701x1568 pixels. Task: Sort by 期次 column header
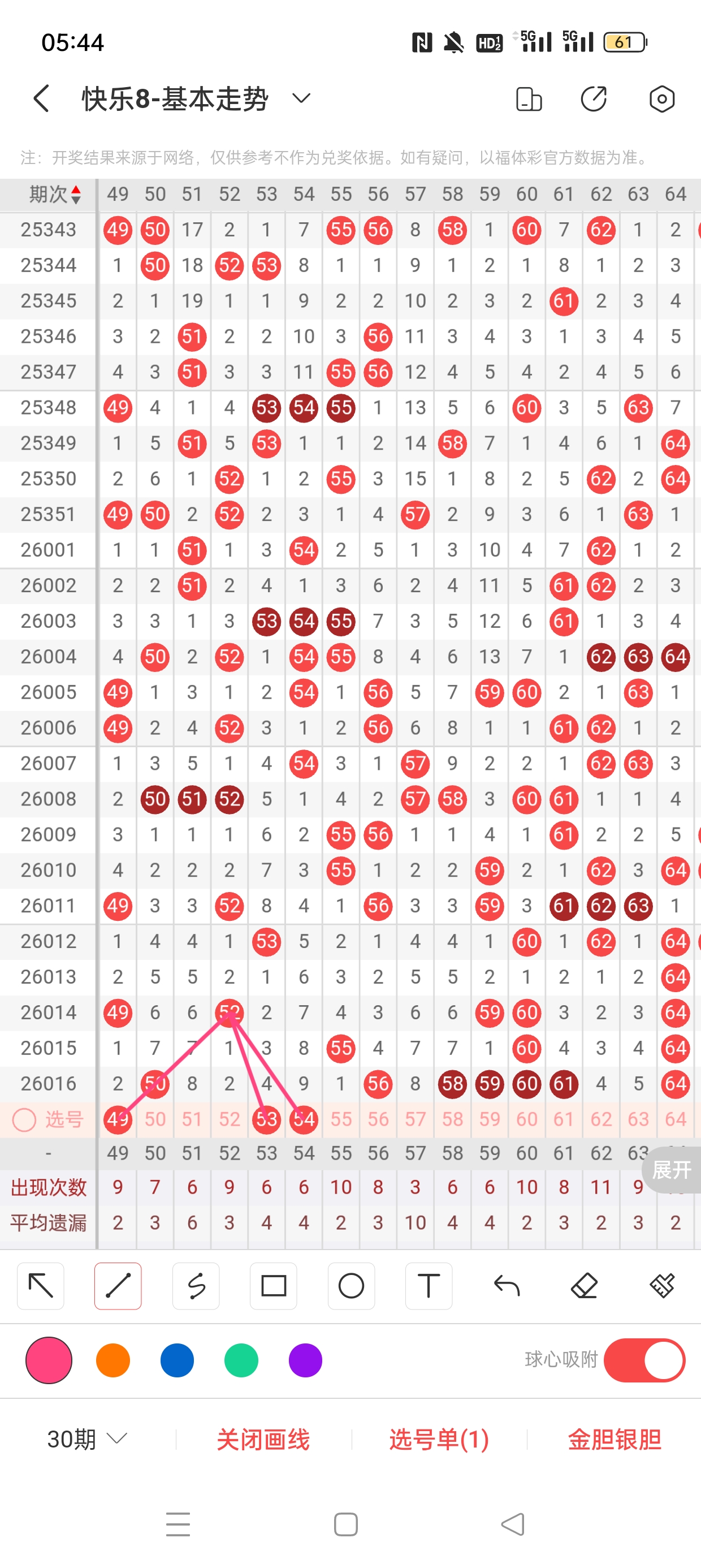click(55, 195)
